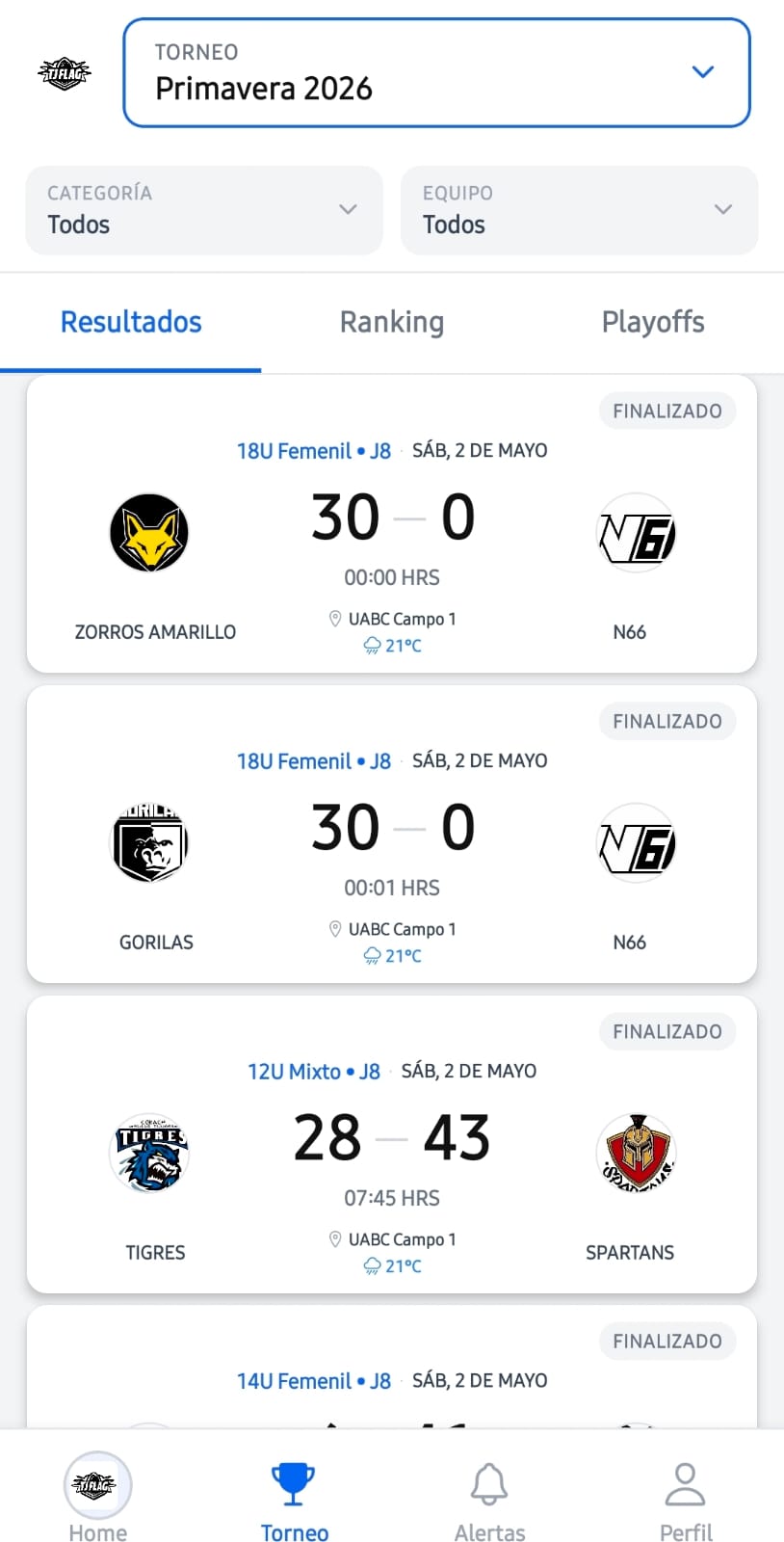Expand the Equipo filter
This screenshot has width=784, height=1542.
tap(579, 210)
